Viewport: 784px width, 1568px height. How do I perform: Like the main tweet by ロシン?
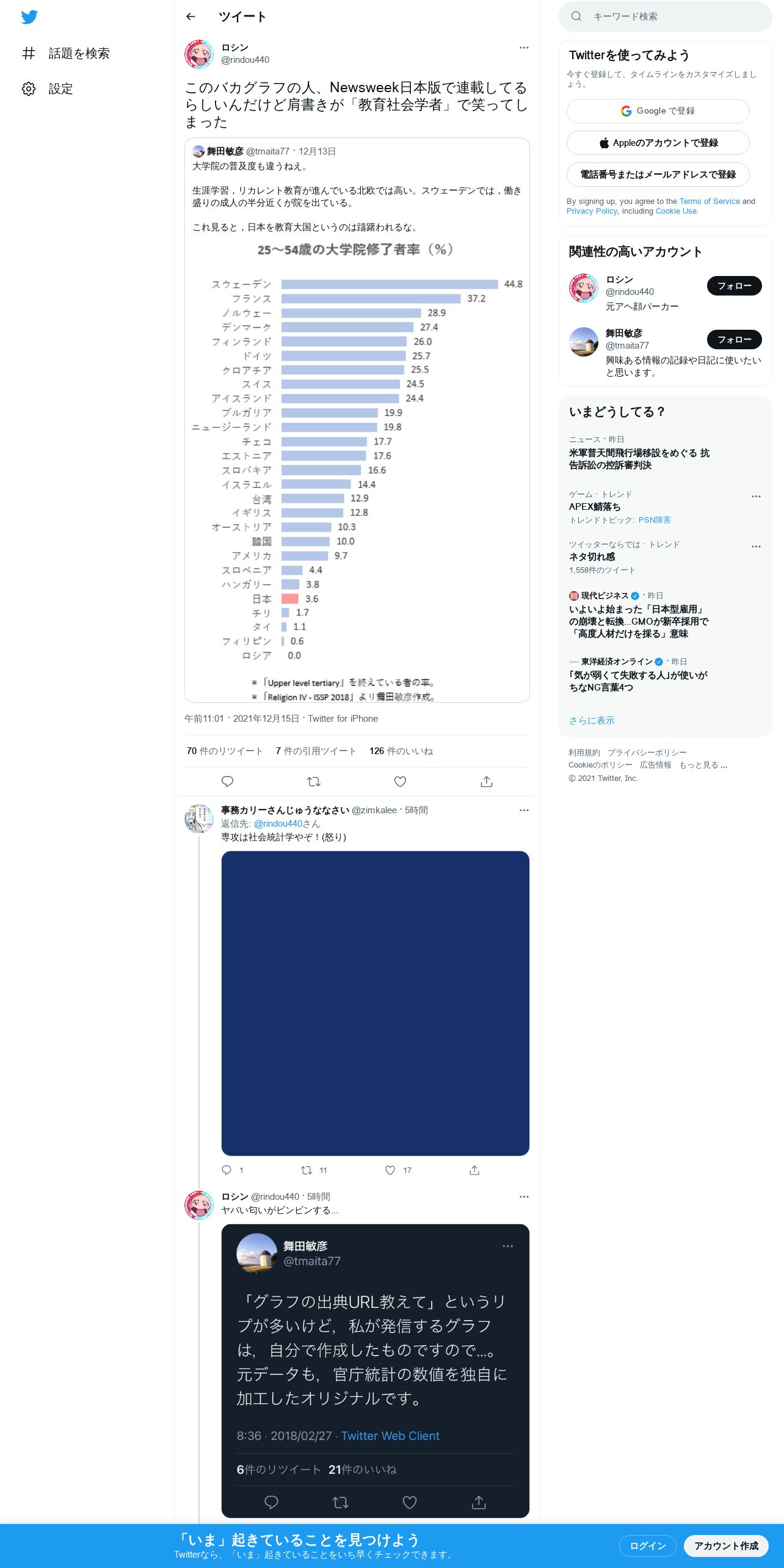tap(400, 782)
